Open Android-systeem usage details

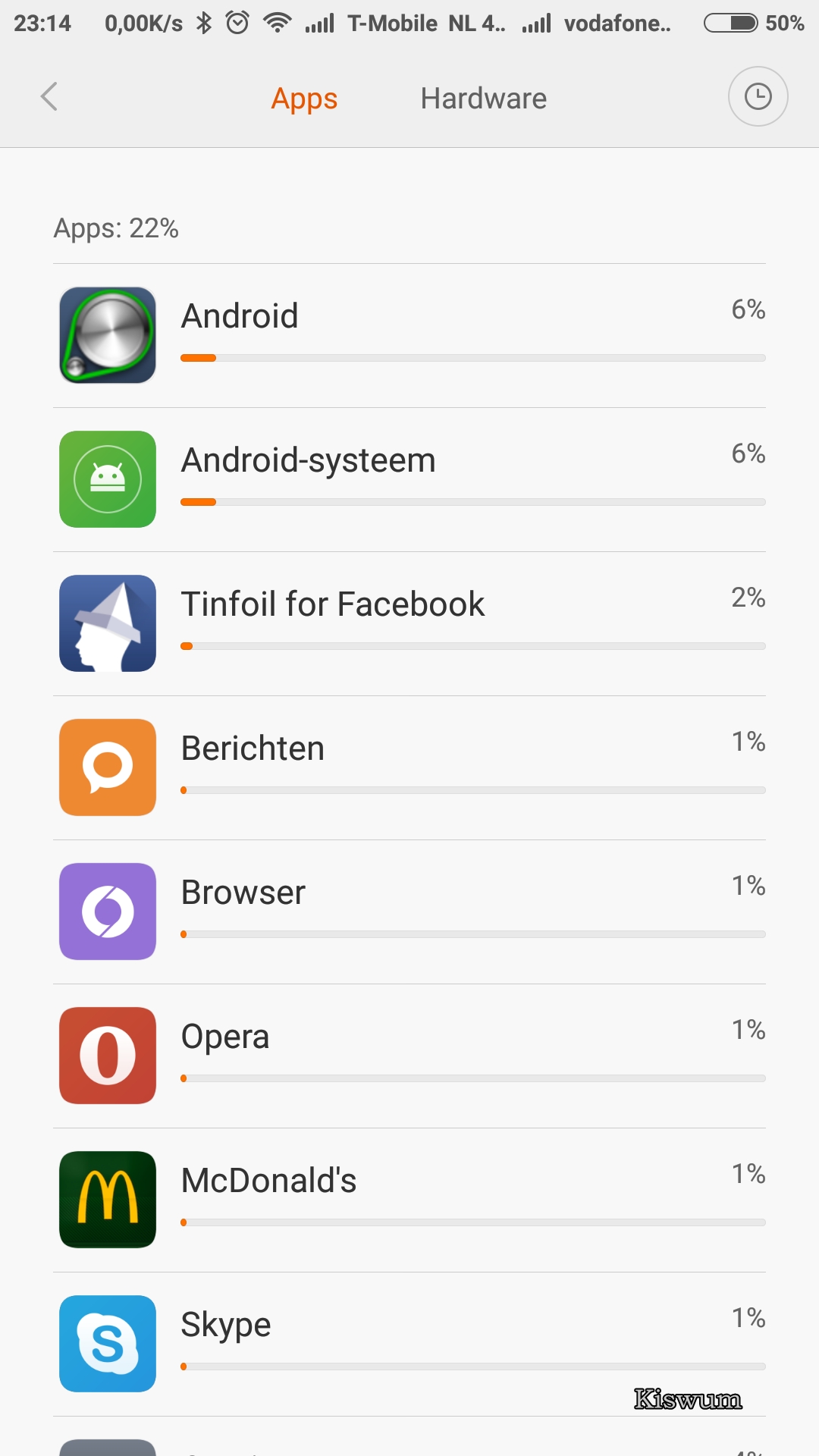(409, 480)
